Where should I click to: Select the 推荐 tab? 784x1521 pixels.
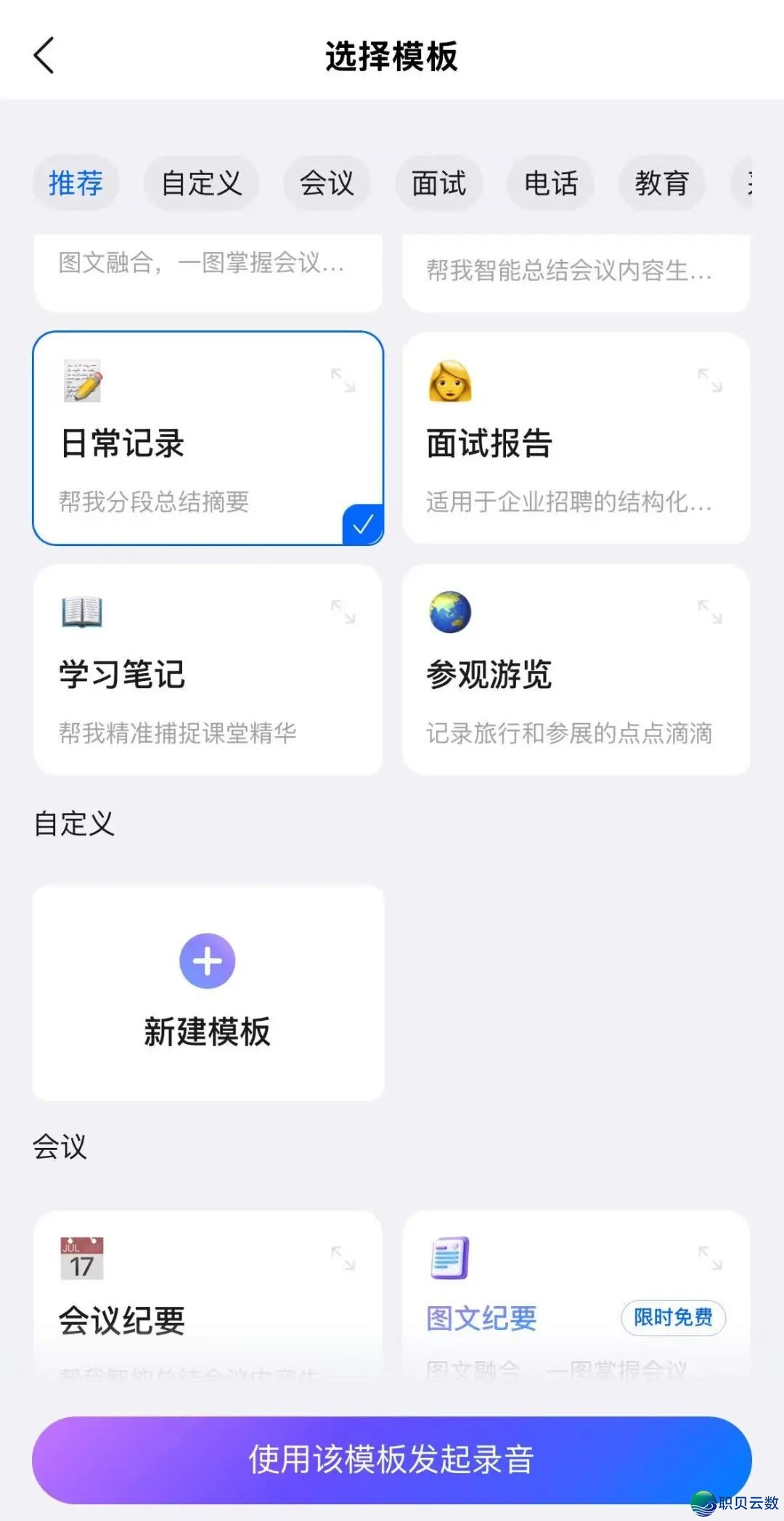(x=75, y=183)
